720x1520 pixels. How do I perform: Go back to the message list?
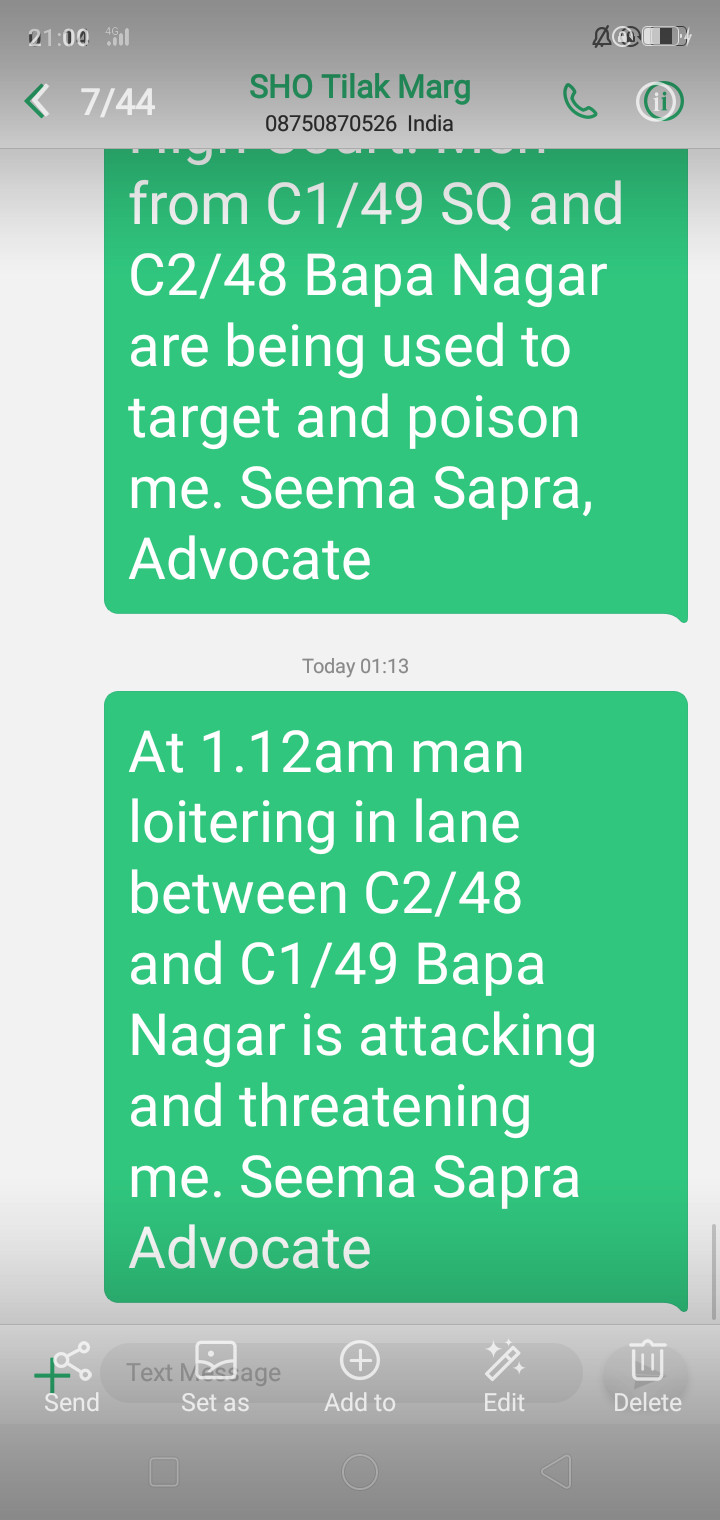pyautogui.click(x=38, y=101)
